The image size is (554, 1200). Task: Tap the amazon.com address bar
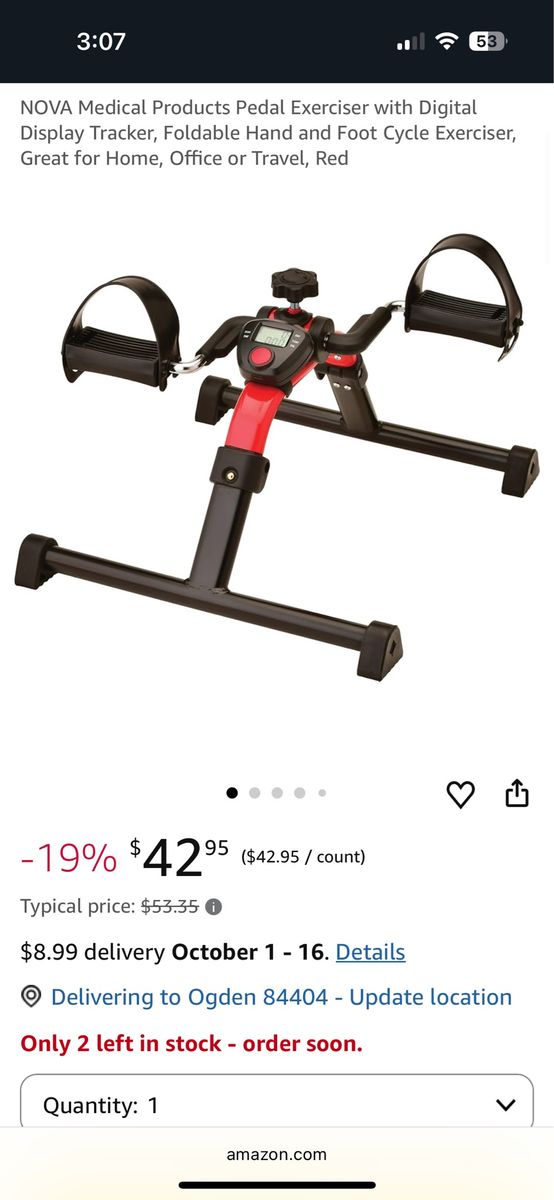277,1154
